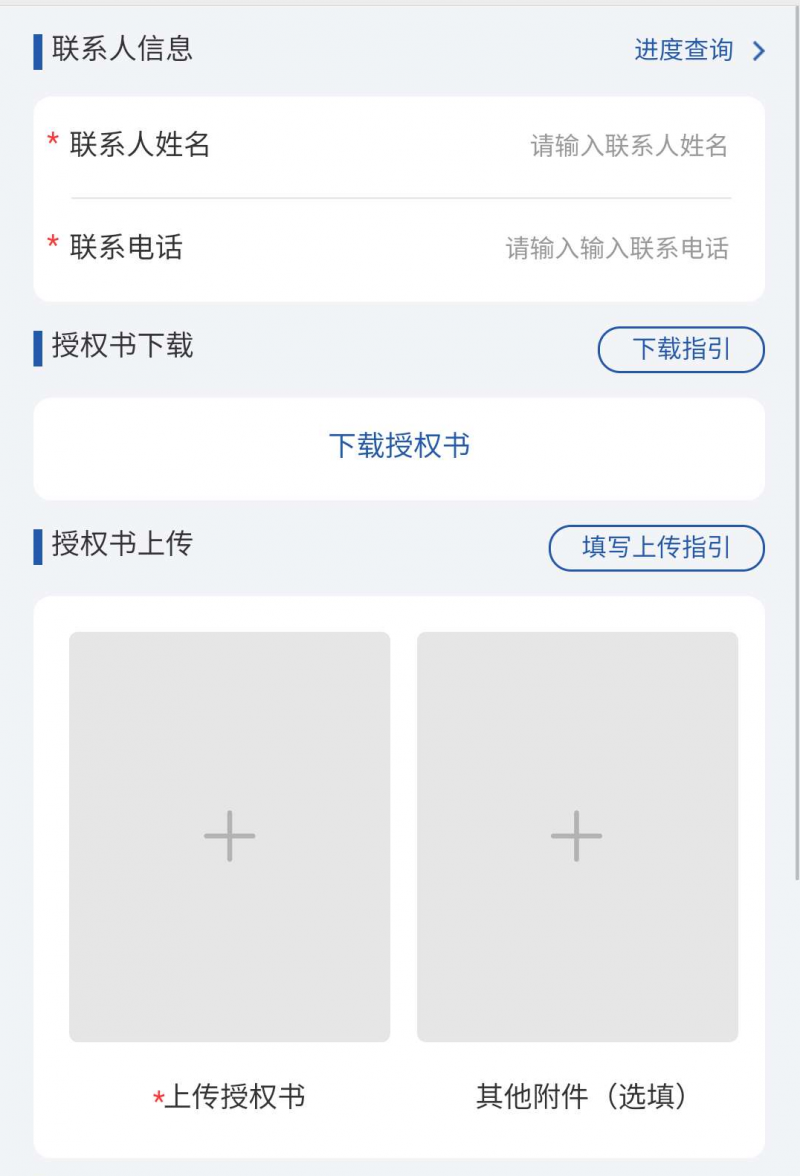Tap 下载授权书 to download authorization
This screenshot has width=800, height=1176.
399,446
